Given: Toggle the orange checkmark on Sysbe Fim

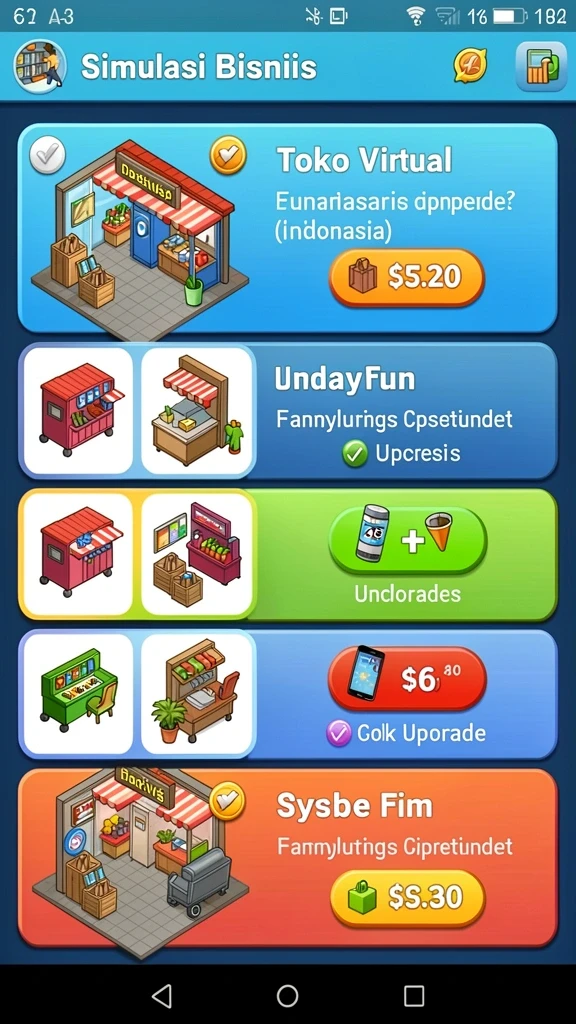Looking at the screenshot, I should tap(227, 801).
